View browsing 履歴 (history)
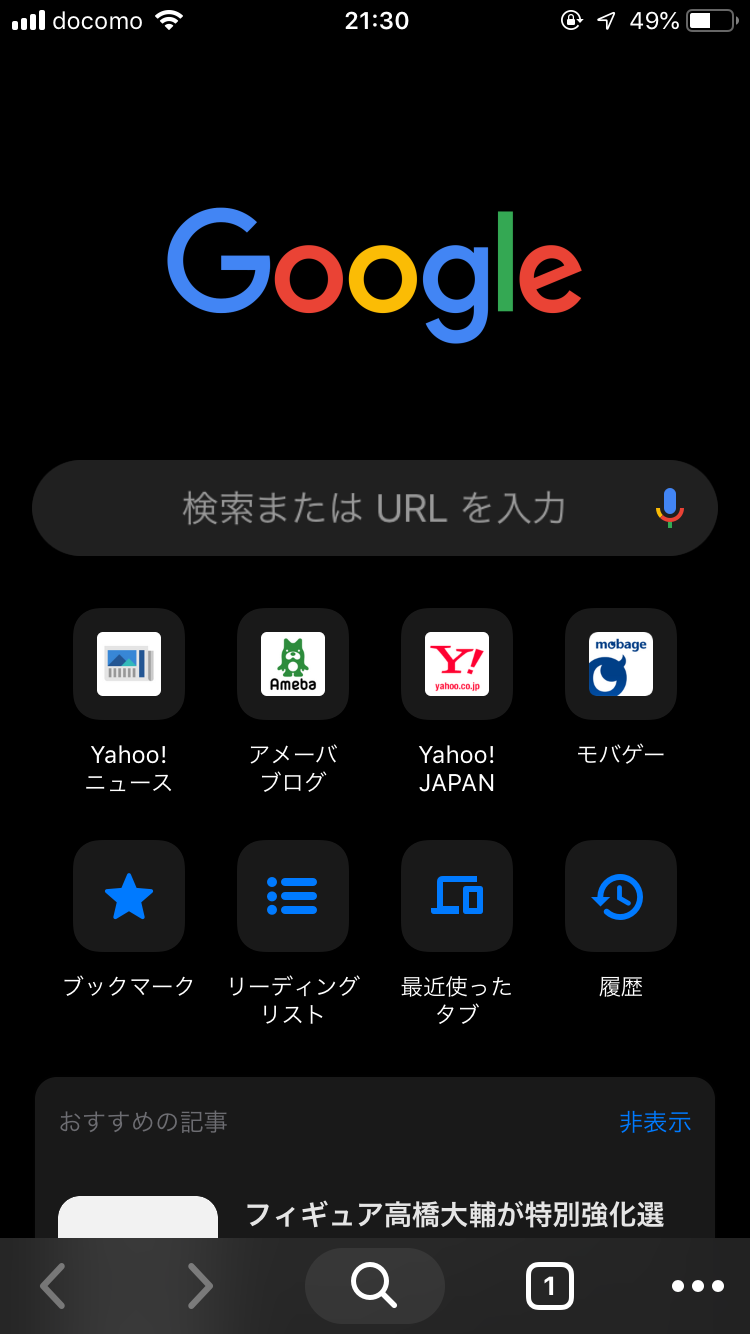Image resolution: width=750 pixels, height=1334 pixels. (621, 896)
